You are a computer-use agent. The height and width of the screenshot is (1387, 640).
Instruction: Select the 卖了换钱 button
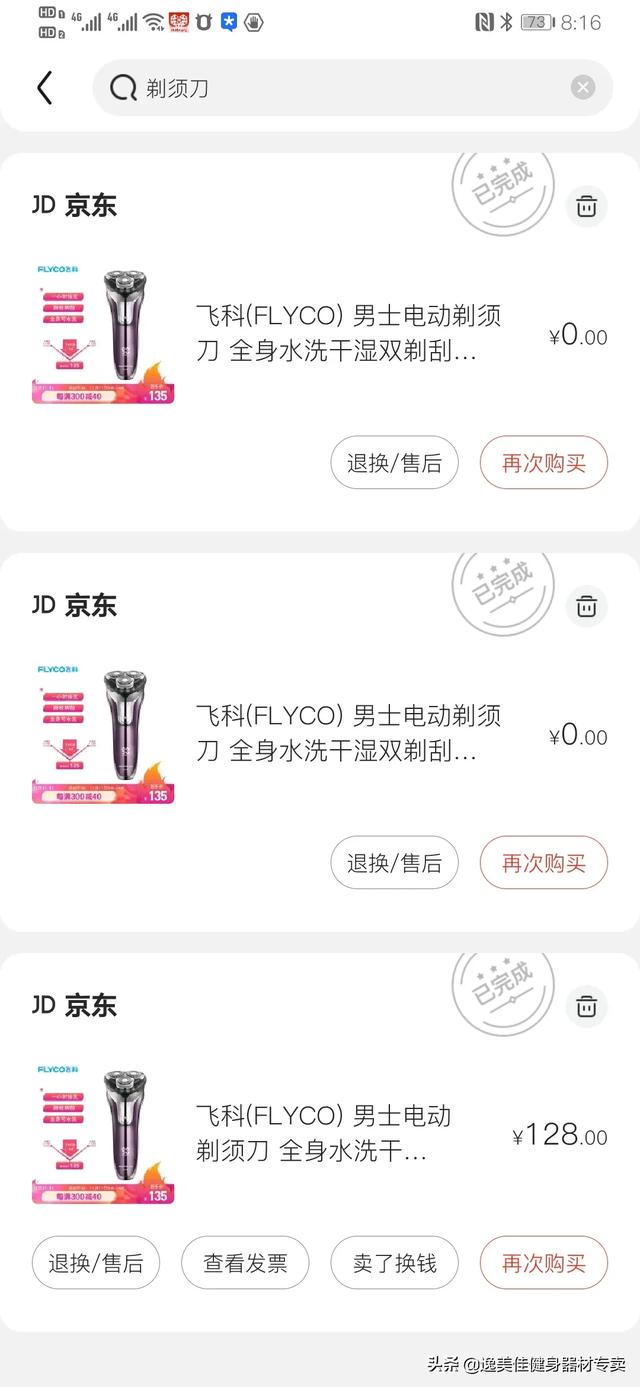click(x=394, y=1263)
